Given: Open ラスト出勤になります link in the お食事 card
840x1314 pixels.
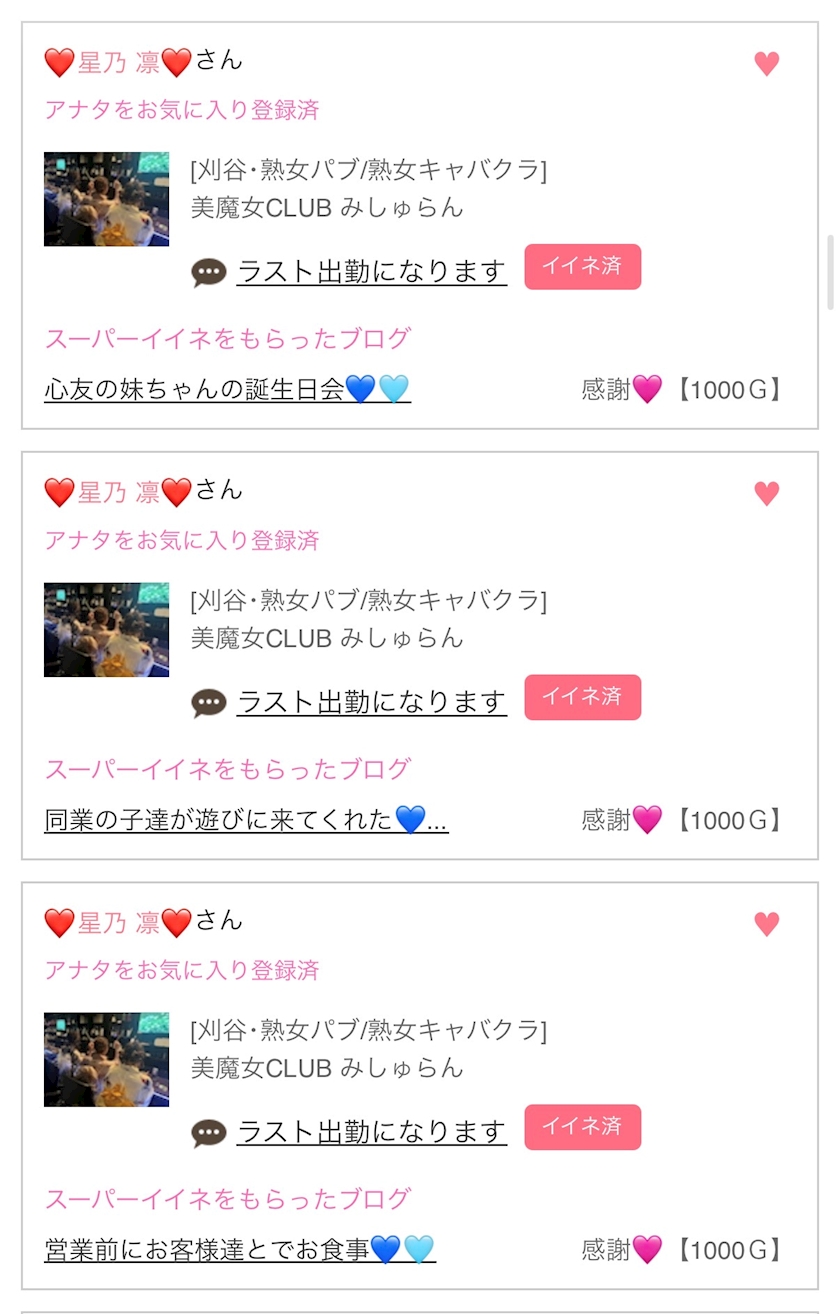Looking at the screenshot, I should [371, 1132].
